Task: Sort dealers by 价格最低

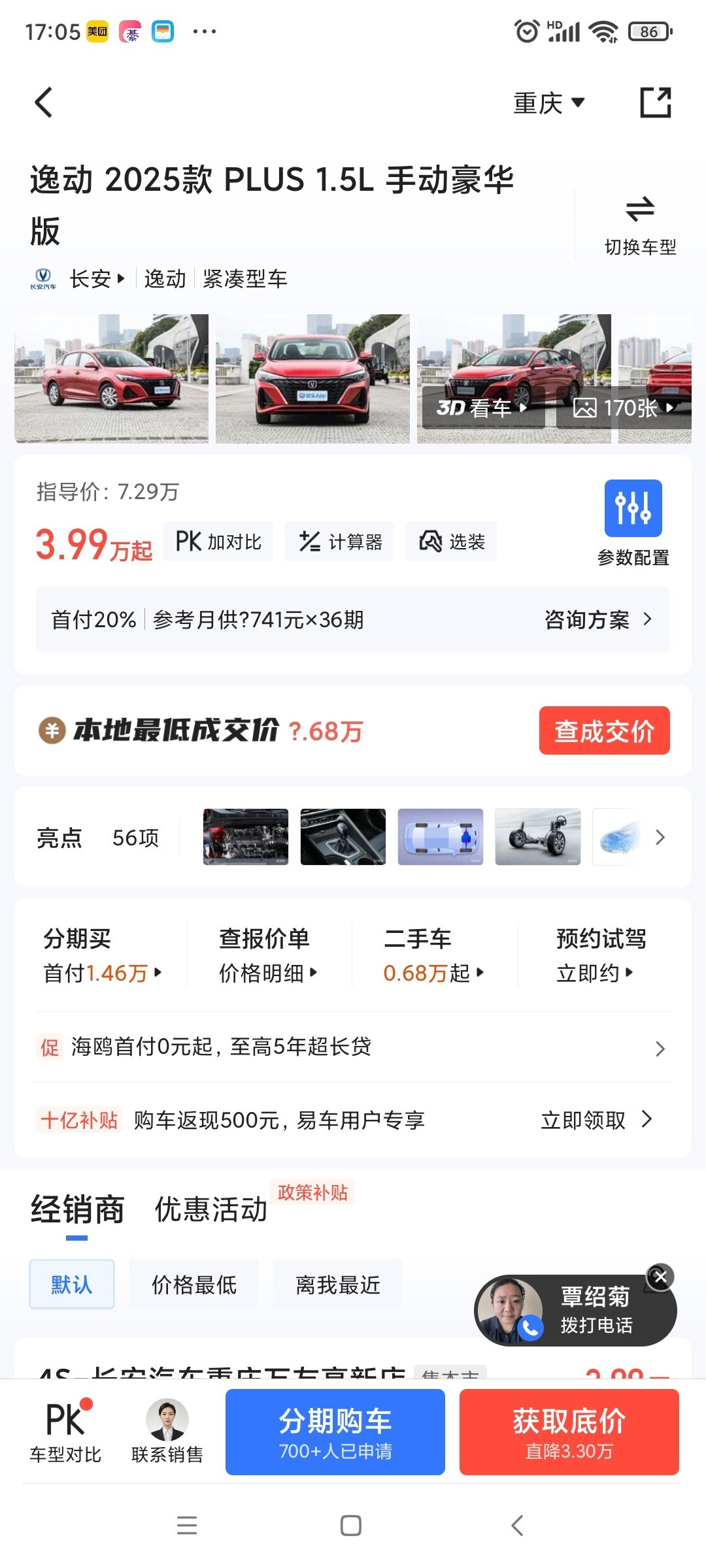Action: [x=194, y=1284]
